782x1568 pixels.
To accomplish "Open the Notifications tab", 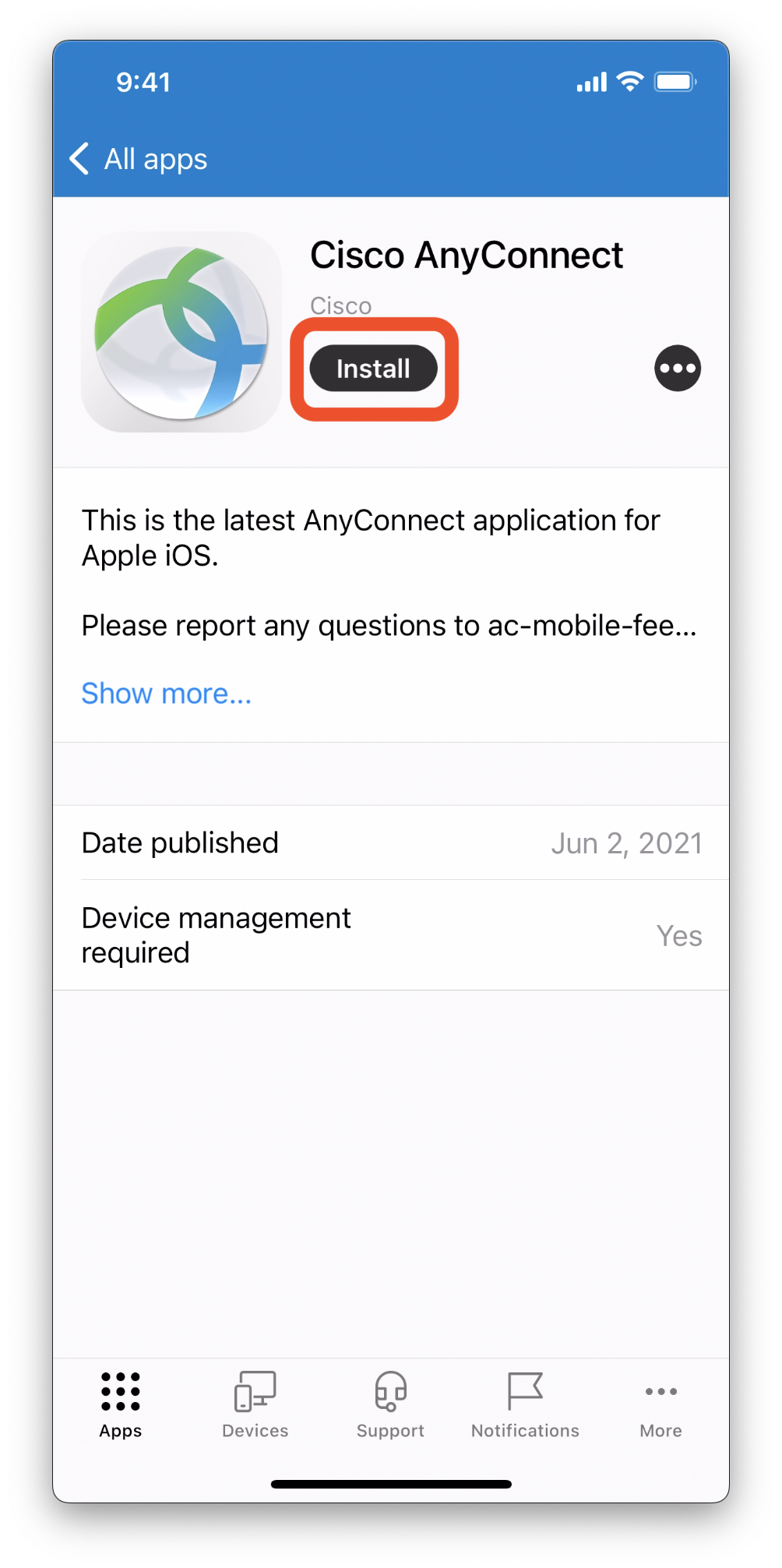I will coord(526,1405).
